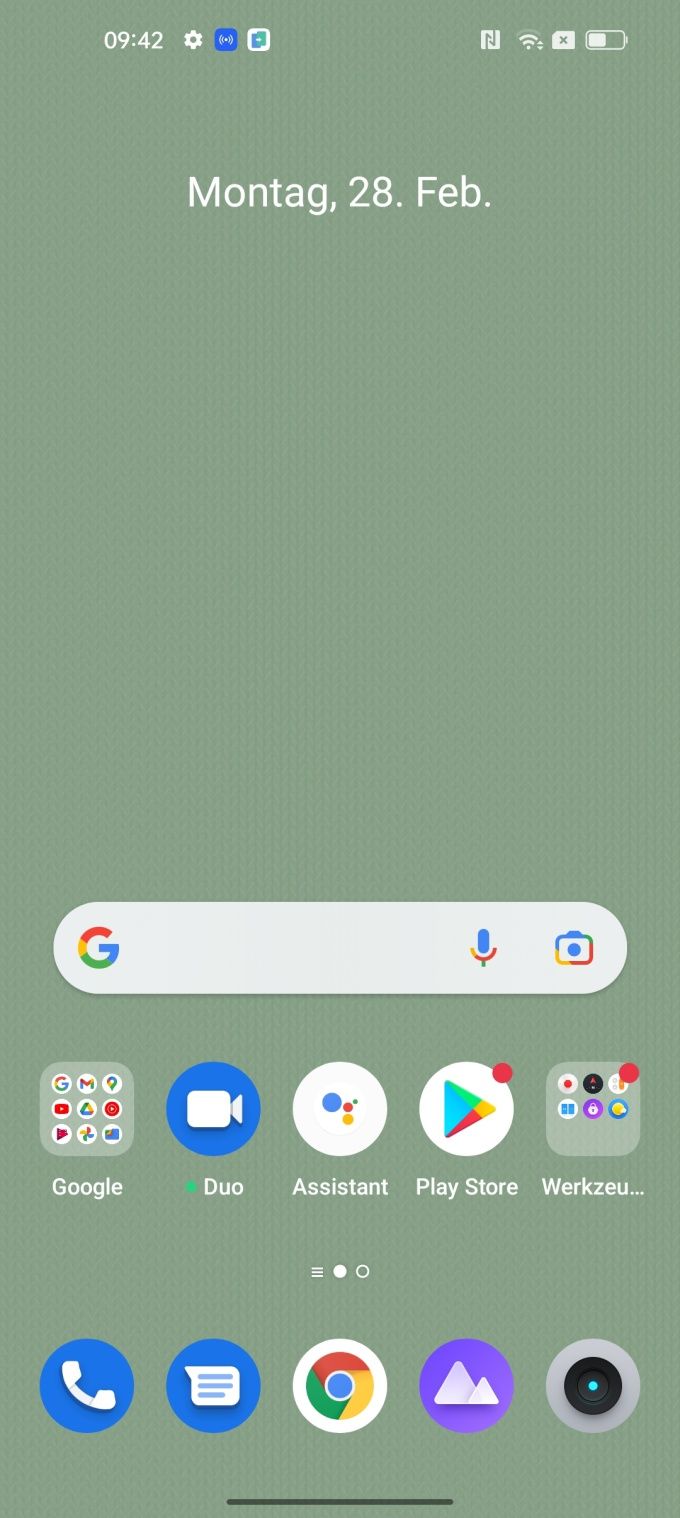Open the purple gallery app
This screenshot has width=680, height=1518.
pos(467,1386)
